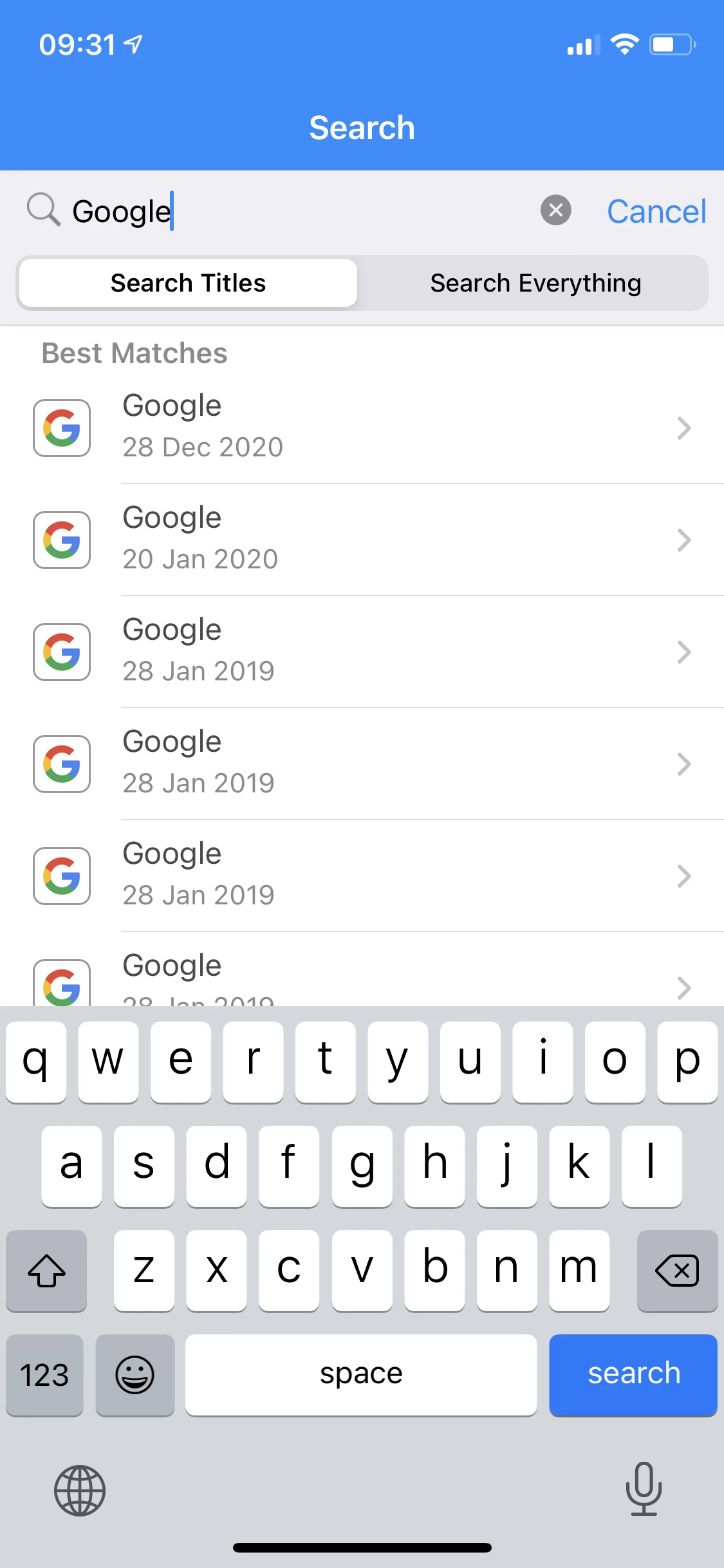Change keyboard language with the globe
This screenshot has width=724, height=1568.
80,1490
